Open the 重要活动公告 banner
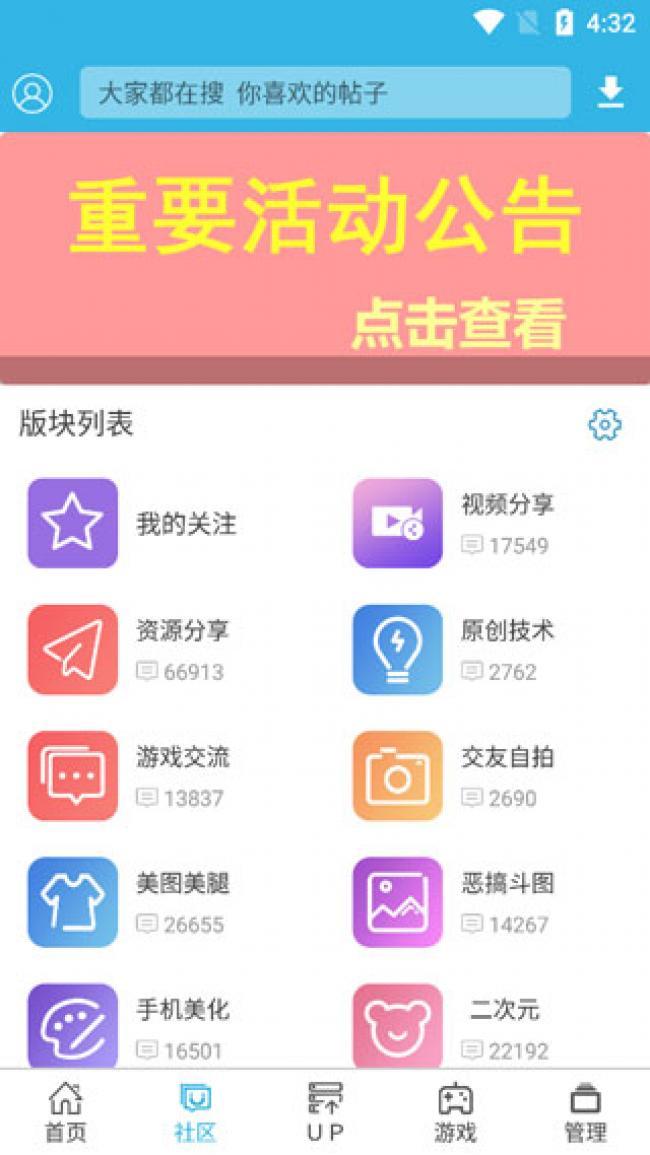650x1155 pixels. pyautogui.click(x=325, y=258)
